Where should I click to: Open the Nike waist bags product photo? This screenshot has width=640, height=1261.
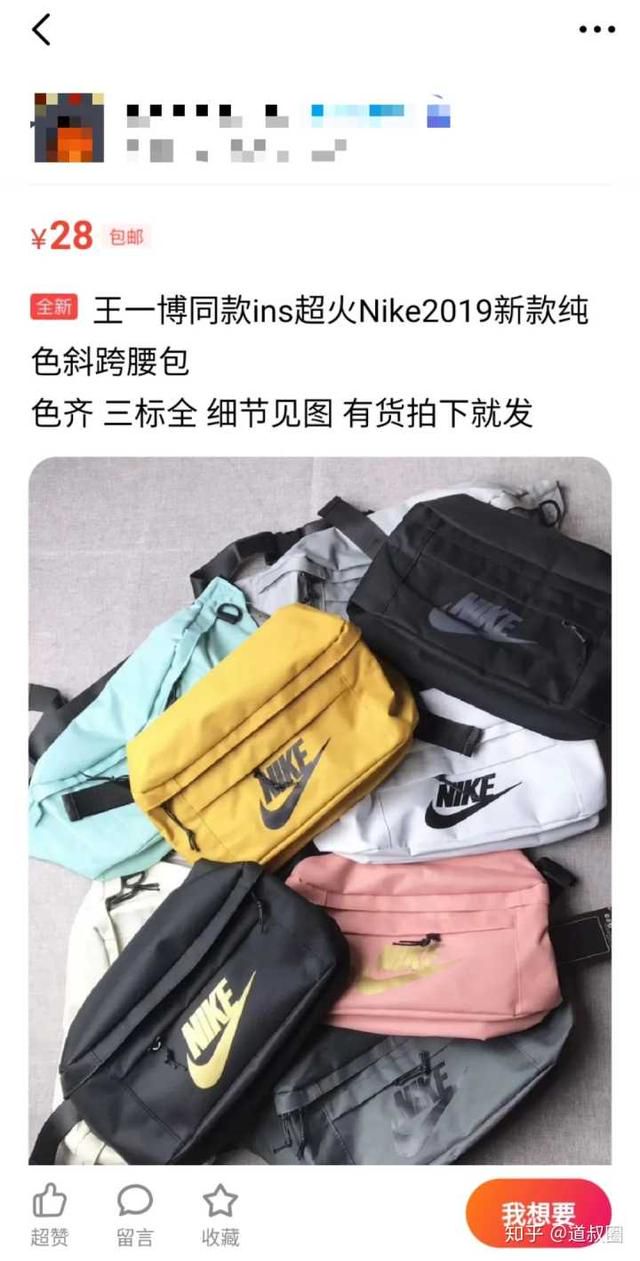click(x=320, y=811)
